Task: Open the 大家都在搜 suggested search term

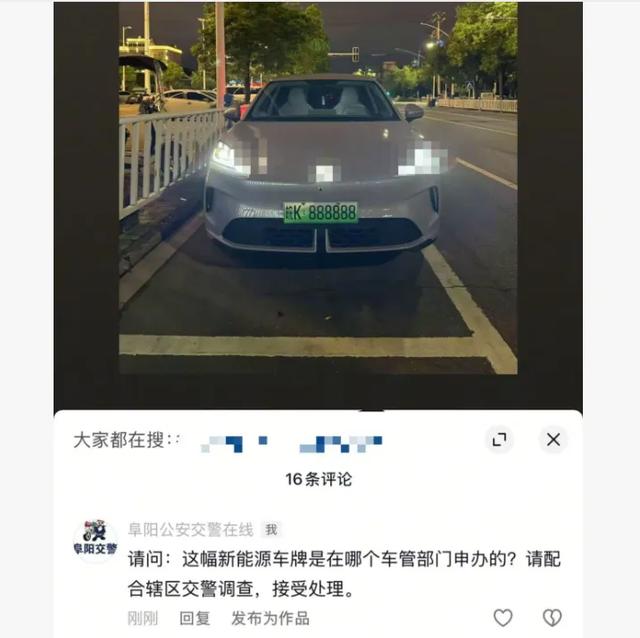Action: 290,441
